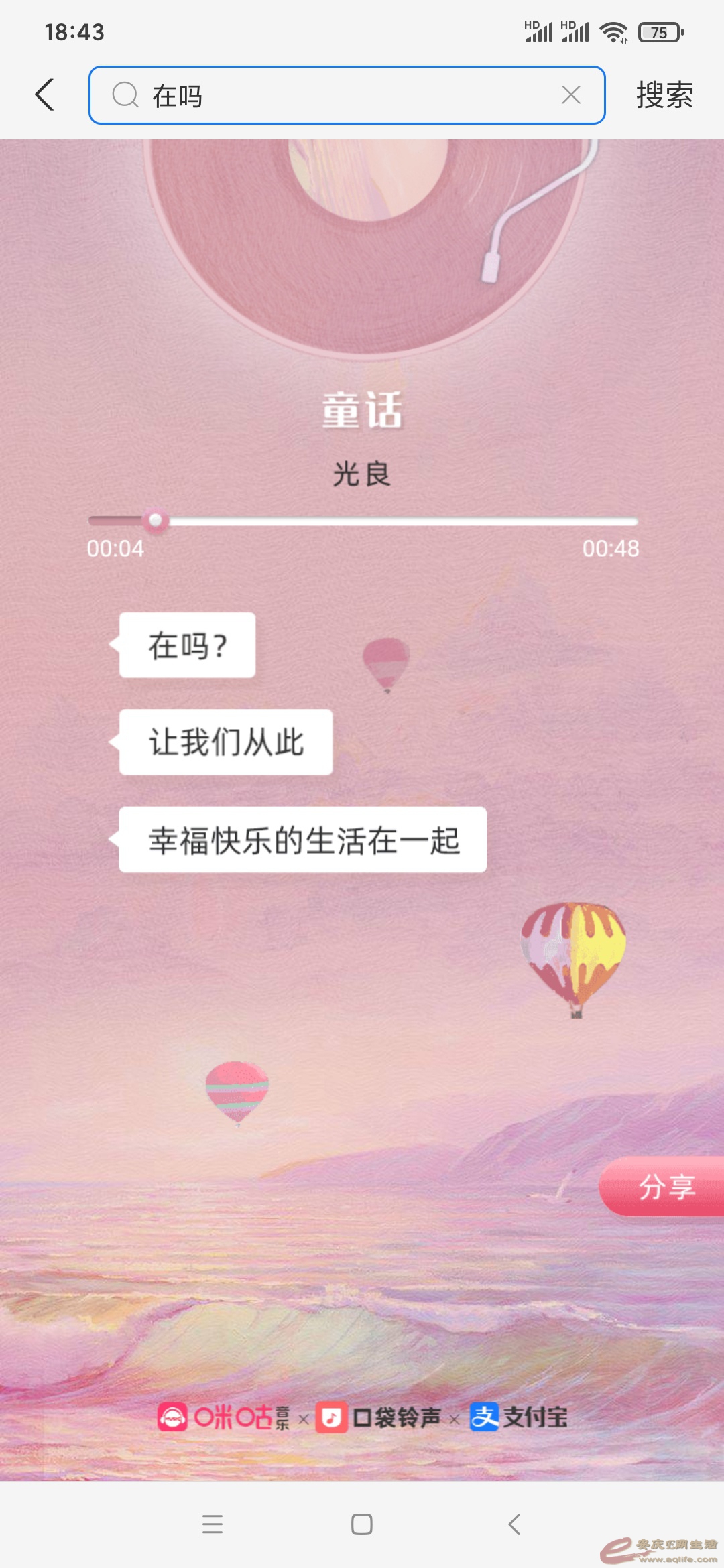Image resolution: width=724 pixels, height=1568 pixels.
Task: Open recent apps from the system navigation bar
Action: pyautogui.click(x=213, y=1524)
